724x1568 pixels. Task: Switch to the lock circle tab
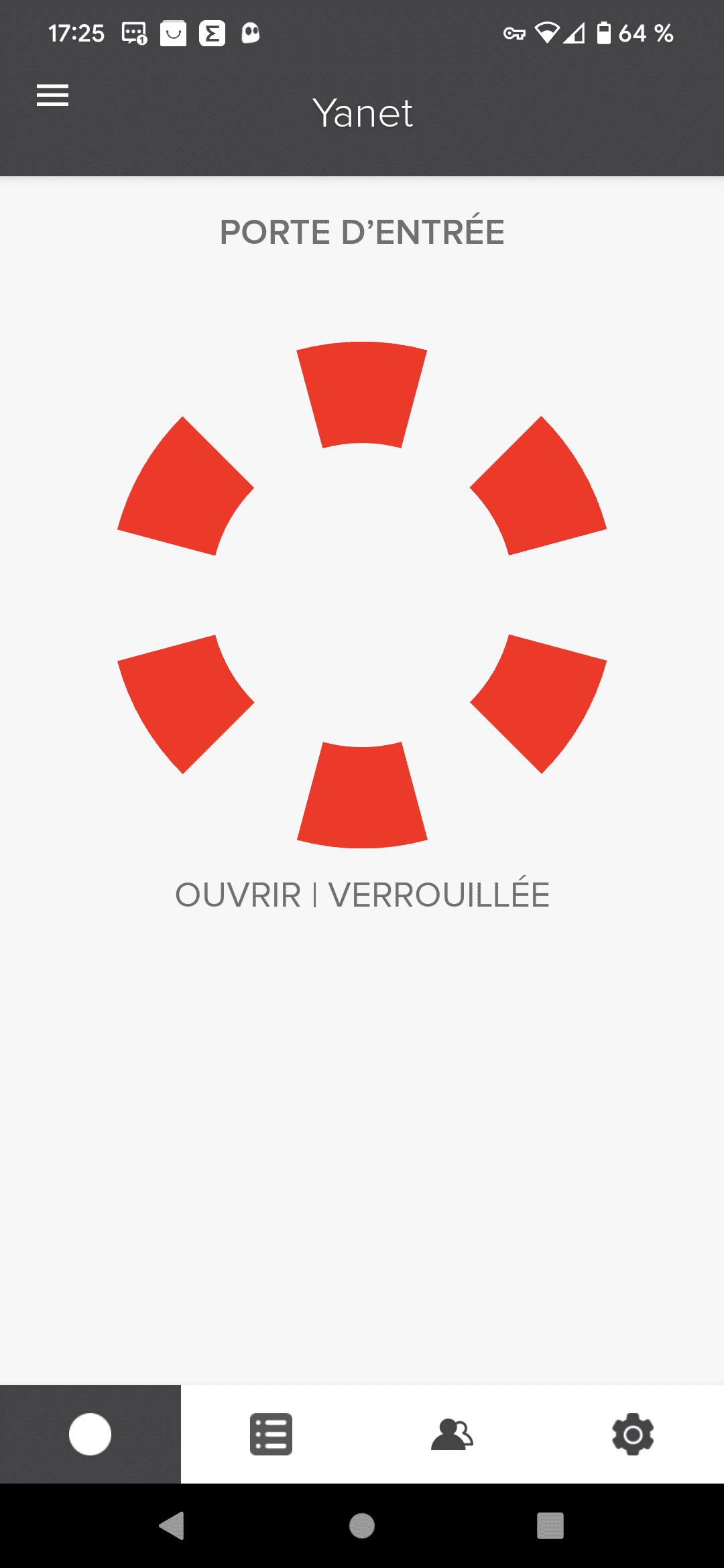point(90,1434)
